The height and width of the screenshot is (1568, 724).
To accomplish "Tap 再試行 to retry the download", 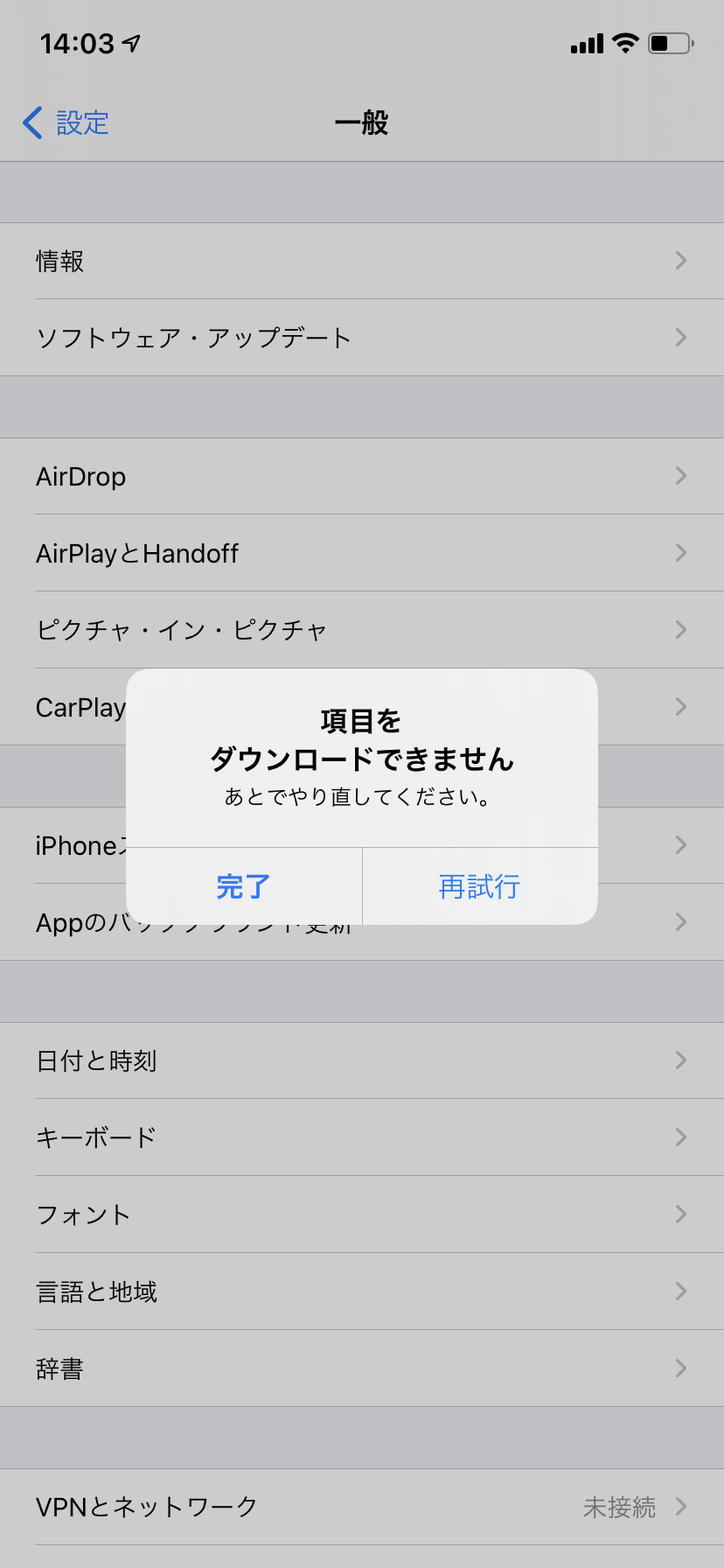I will [x=480, y=886].
